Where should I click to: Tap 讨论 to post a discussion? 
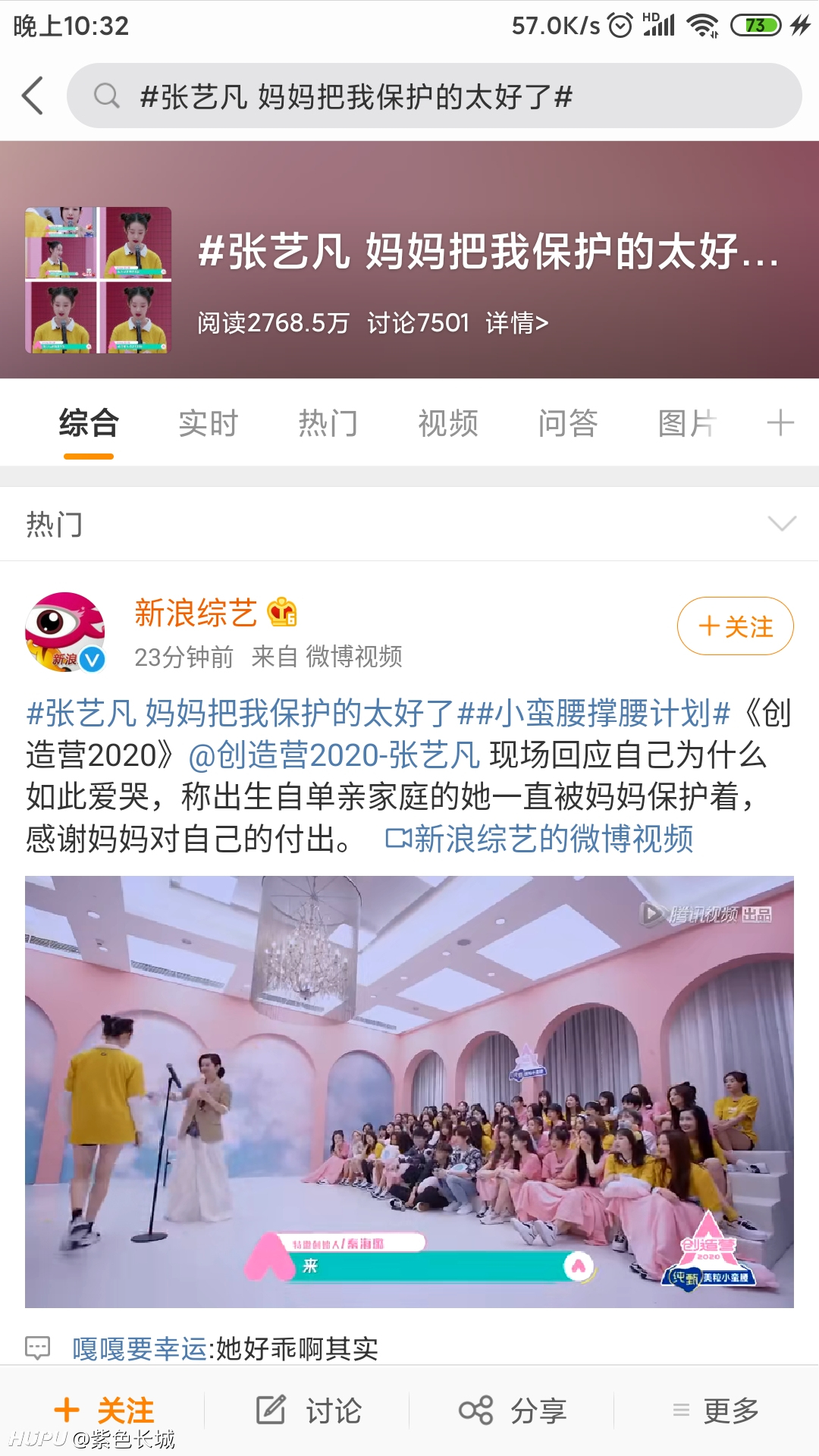pos(308,1411)
